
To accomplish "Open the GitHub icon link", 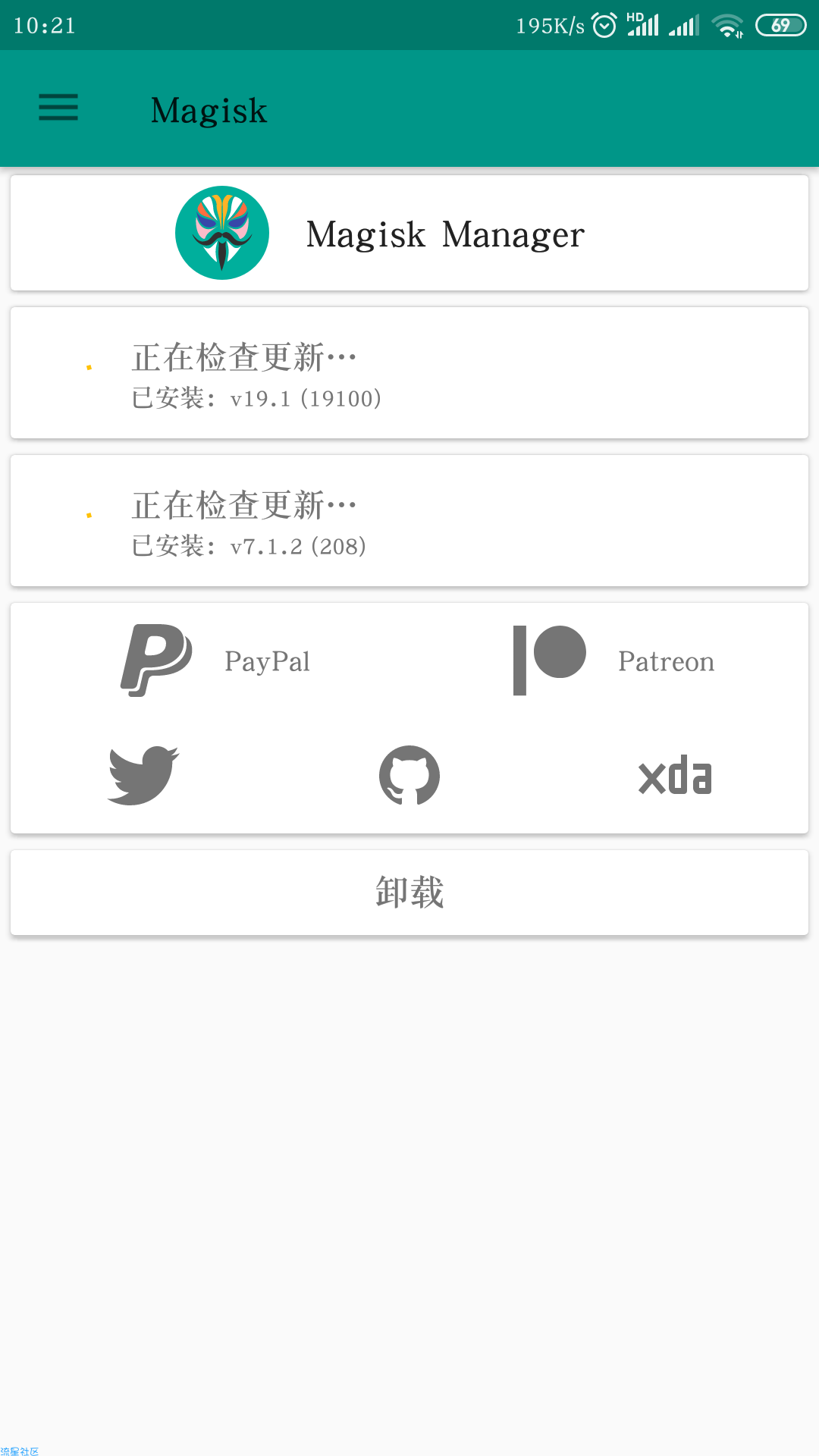I will 409,775.
